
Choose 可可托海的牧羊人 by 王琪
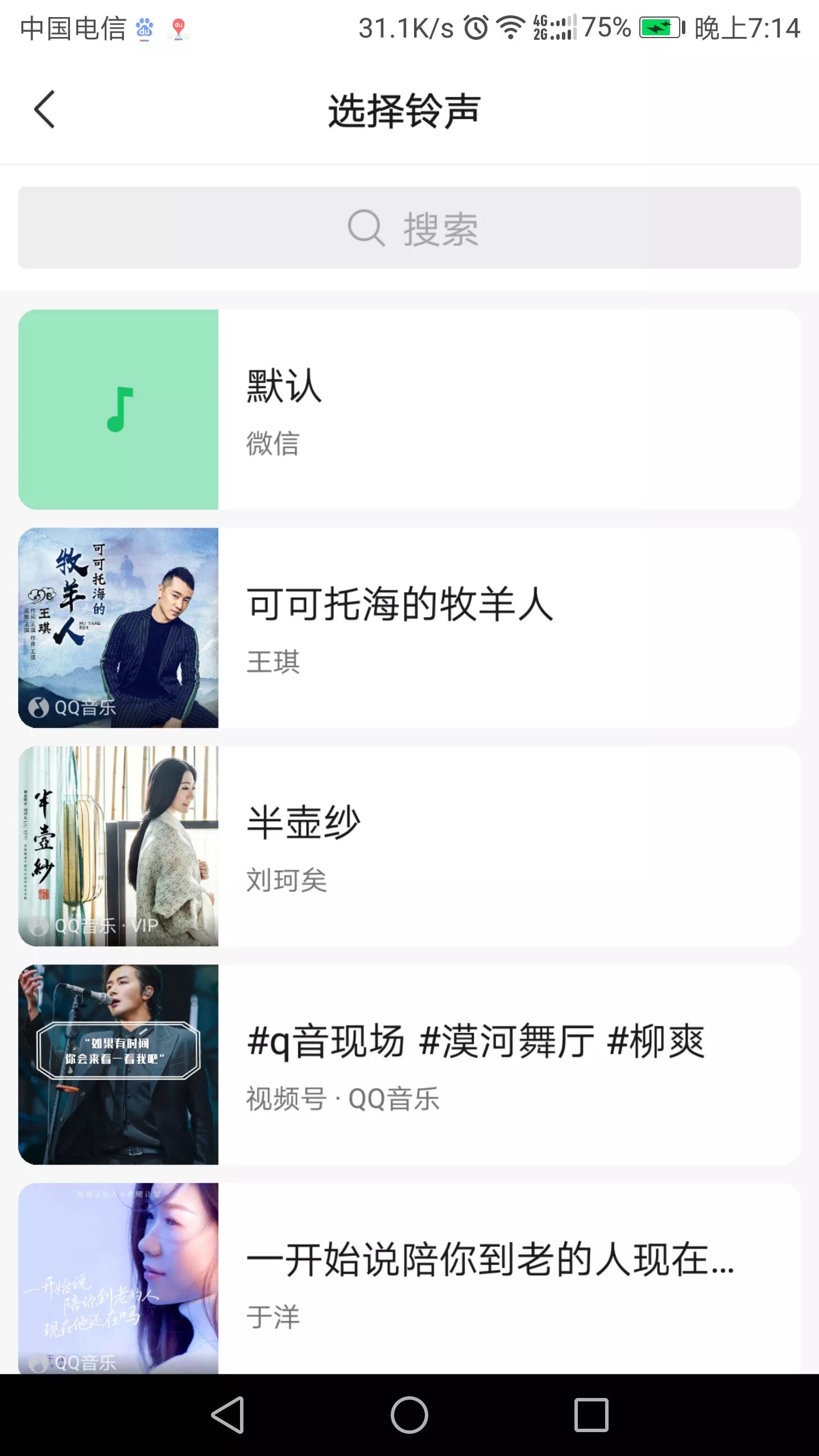409,628
